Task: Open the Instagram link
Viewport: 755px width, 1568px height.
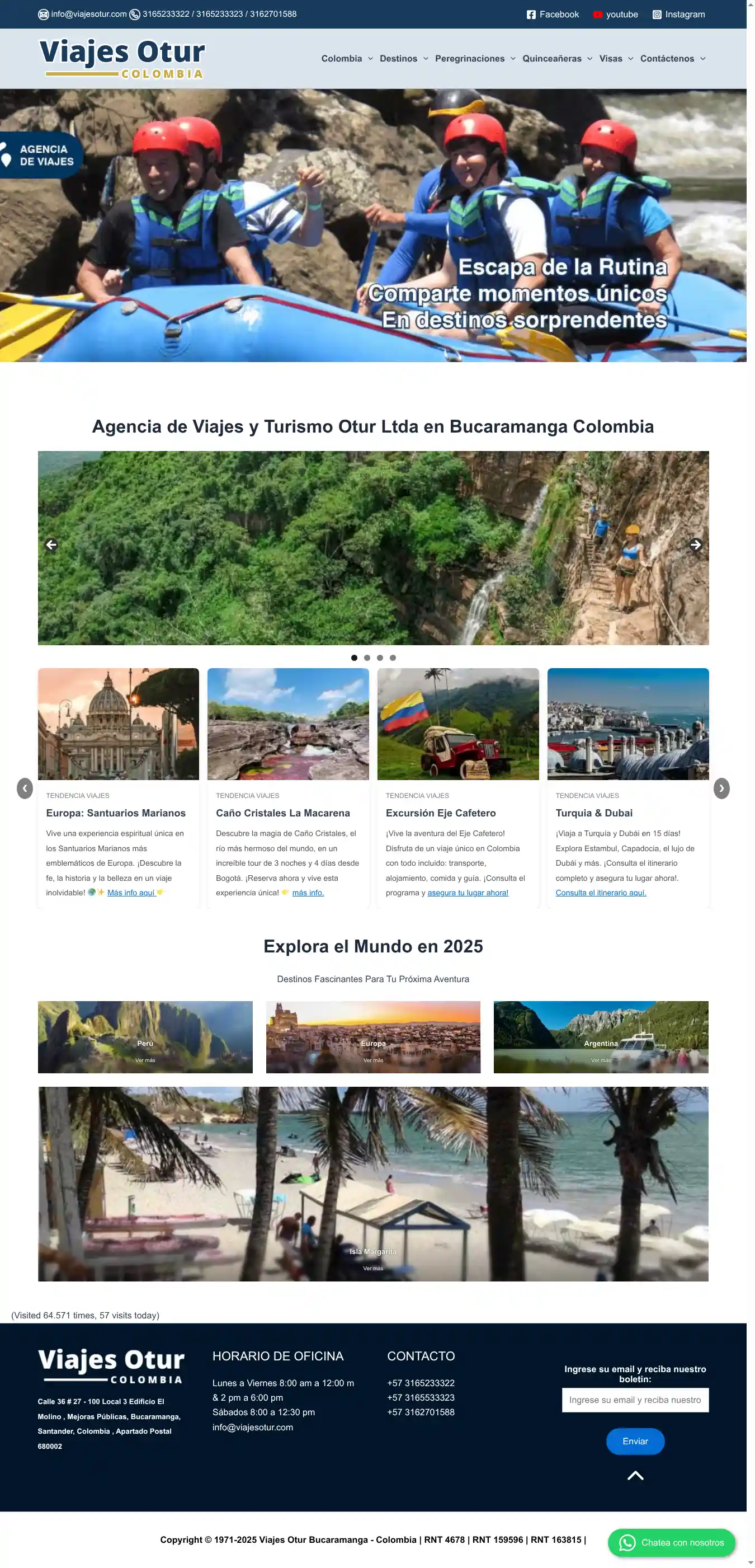Action: pyautogui.click(x=678, y=14)
